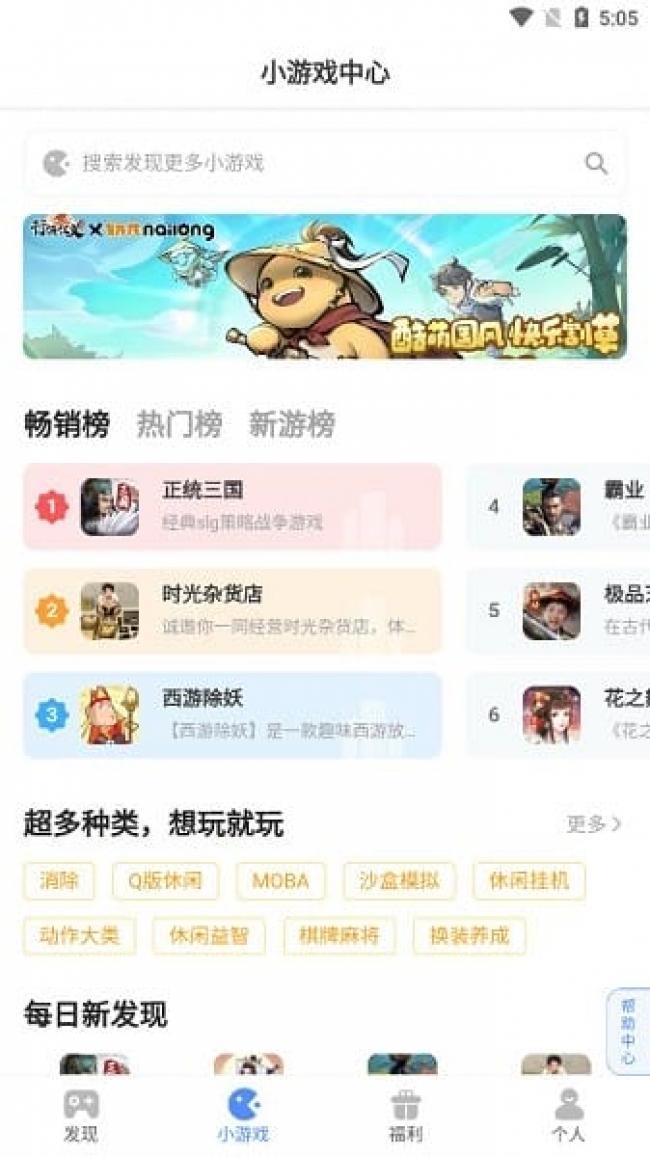
Task: Switch to the 新游榜 tab
Action: coord(292,425)
